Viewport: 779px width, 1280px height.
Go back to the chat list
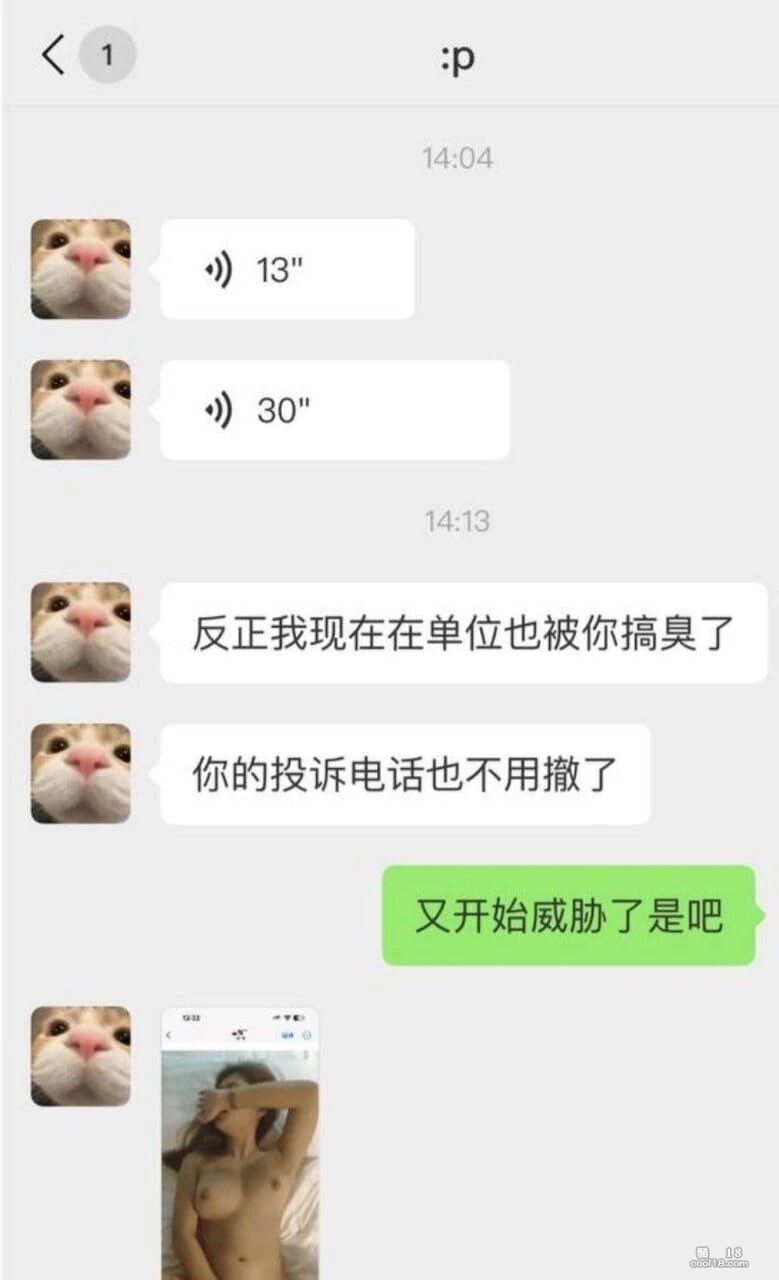54,55
